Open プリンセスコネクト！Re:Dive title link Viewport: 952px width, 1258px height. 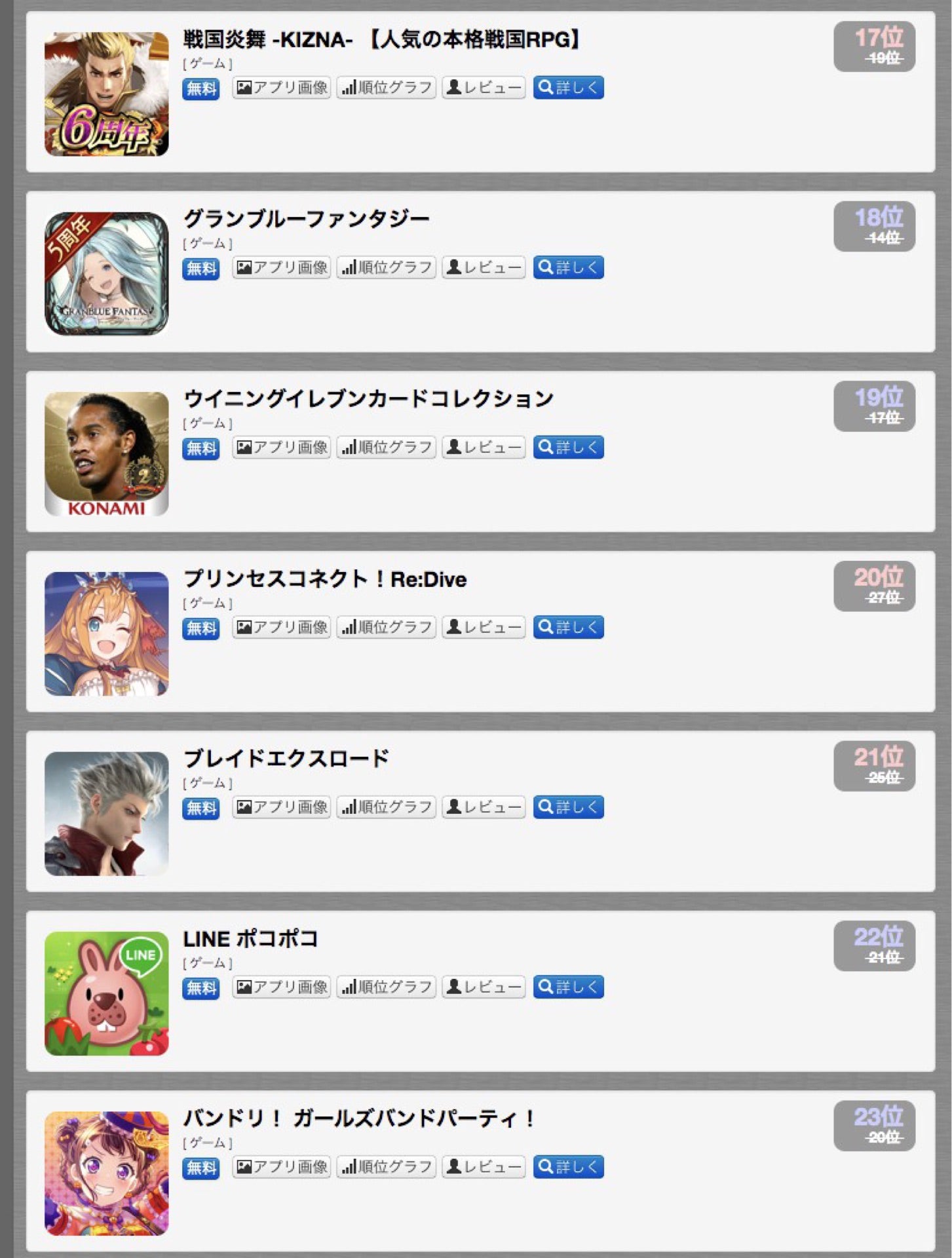click(x=325, y=579)
